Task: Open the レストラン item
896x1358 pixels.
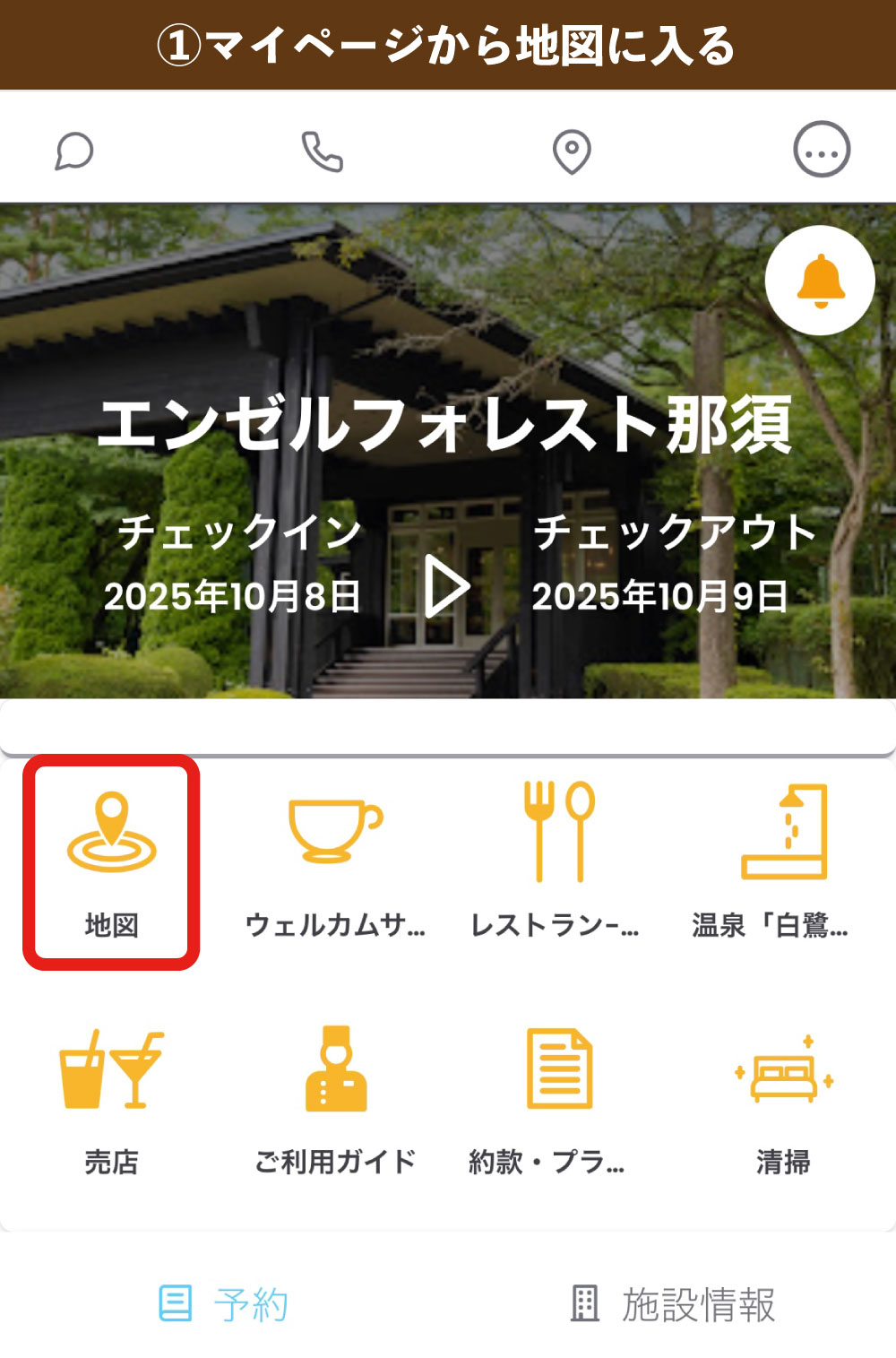Action: pos(558,861)
